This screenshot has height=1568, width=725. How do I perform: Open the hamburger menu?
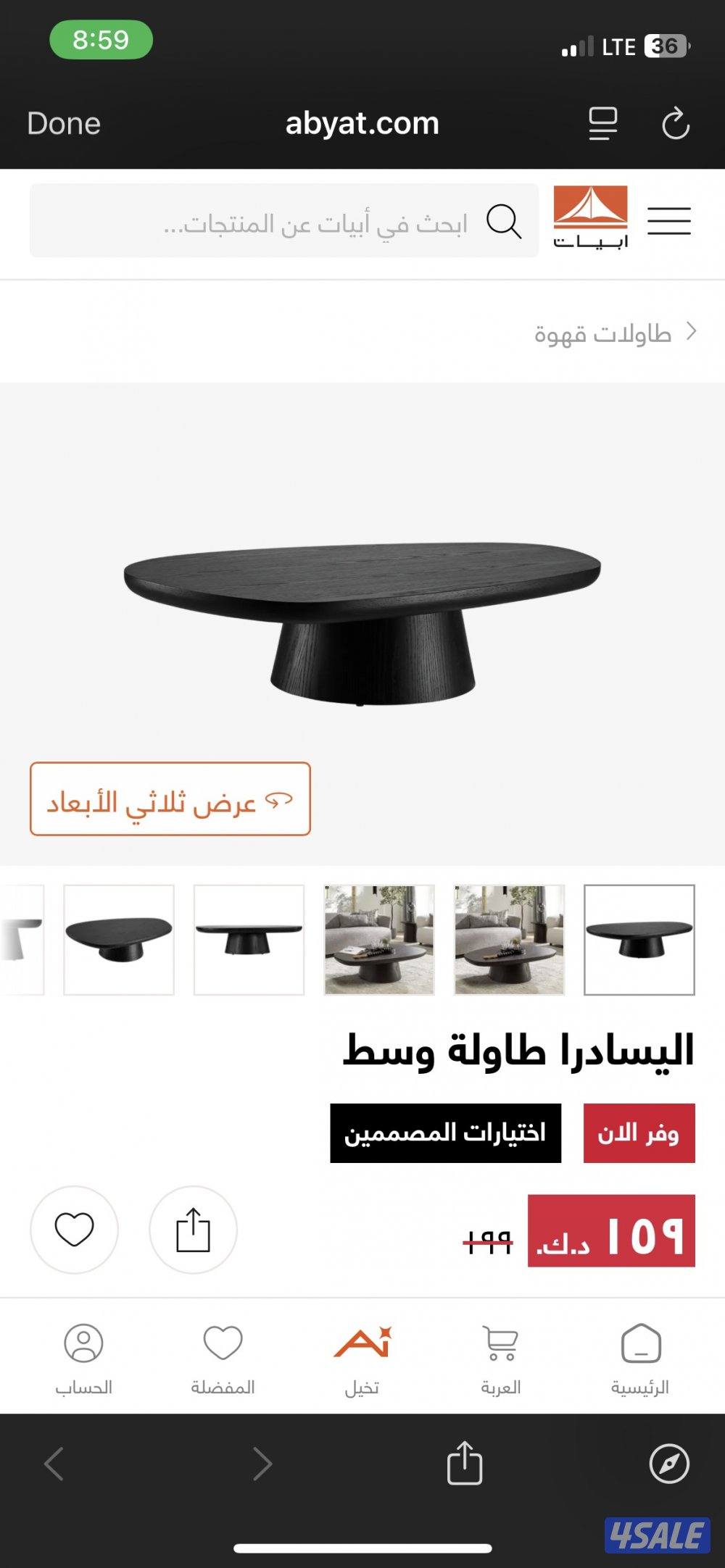[671, 221]
